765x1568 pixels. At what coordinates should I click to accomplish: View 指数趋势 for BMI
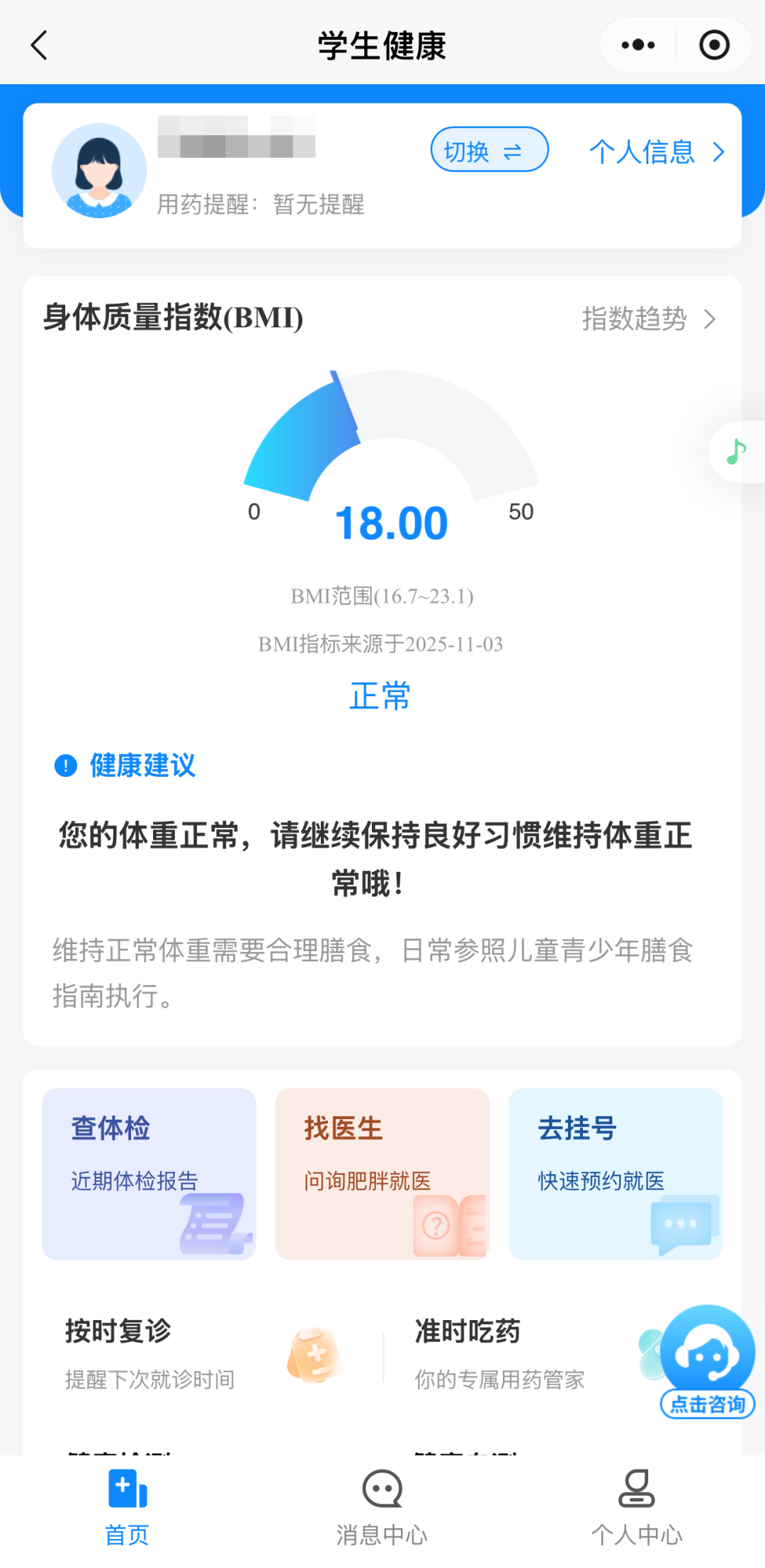tap(647, 319)
